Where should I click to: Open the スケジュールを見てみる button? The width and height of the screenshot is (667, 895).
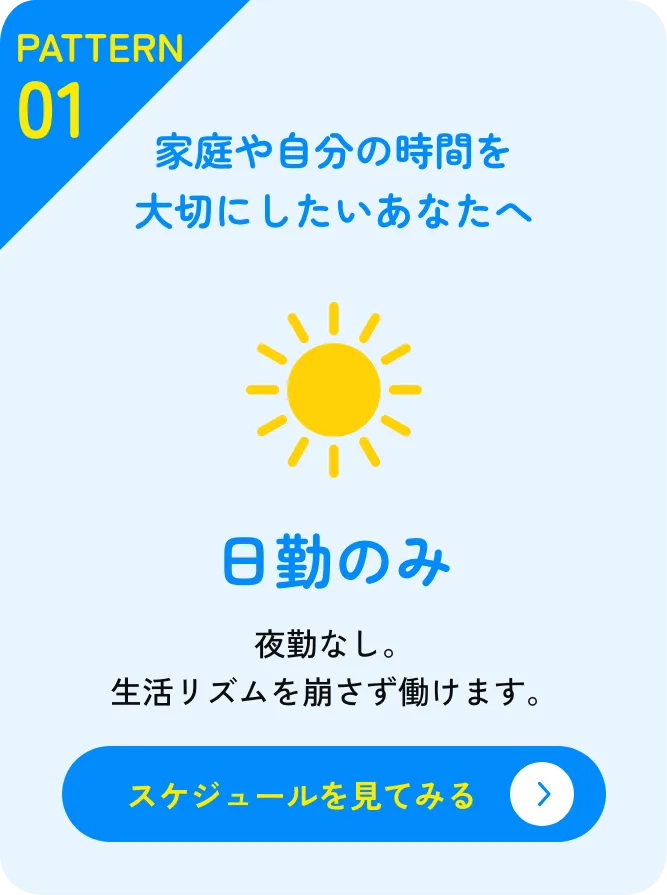[x=334, y=794]
